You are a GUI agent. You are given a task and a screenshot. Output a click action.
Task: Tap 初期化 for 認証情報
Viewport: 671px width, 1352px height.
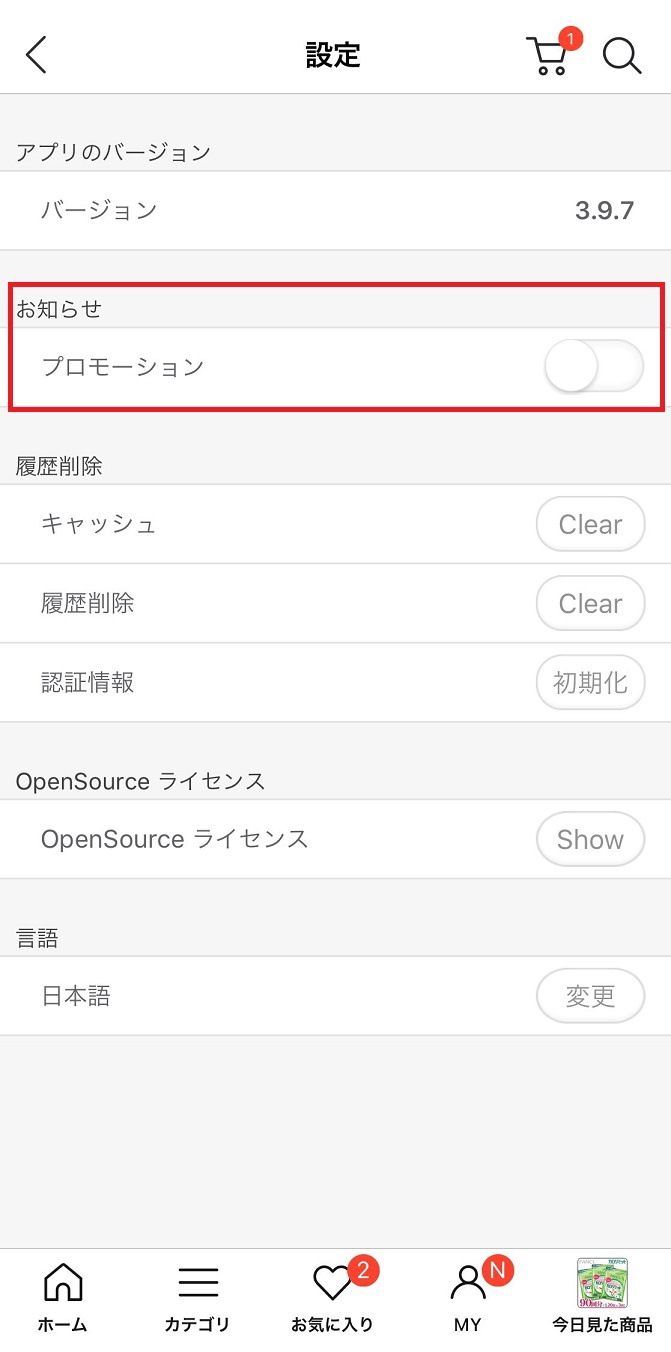[x=590, y=682]
